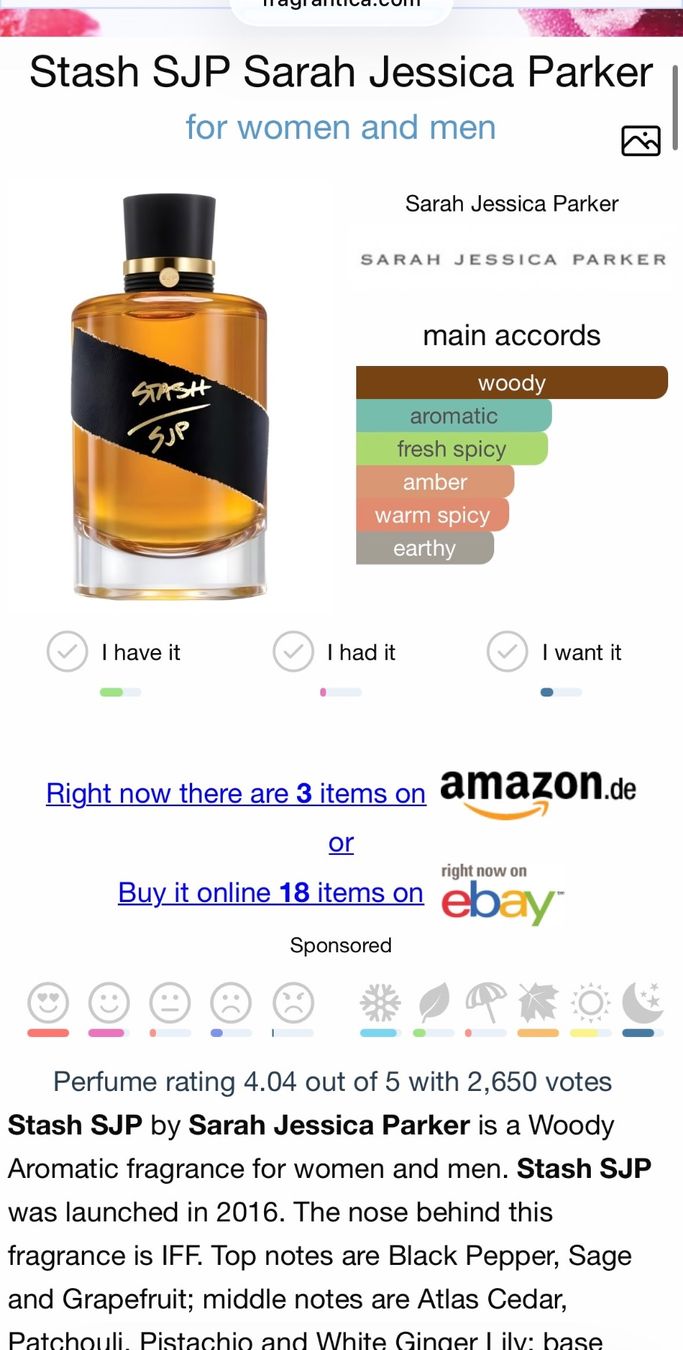Image resolution: width=683 pixels, height=1350 pixels.
Task: Choose the neutral face rating
Action: pos(170,1001)
